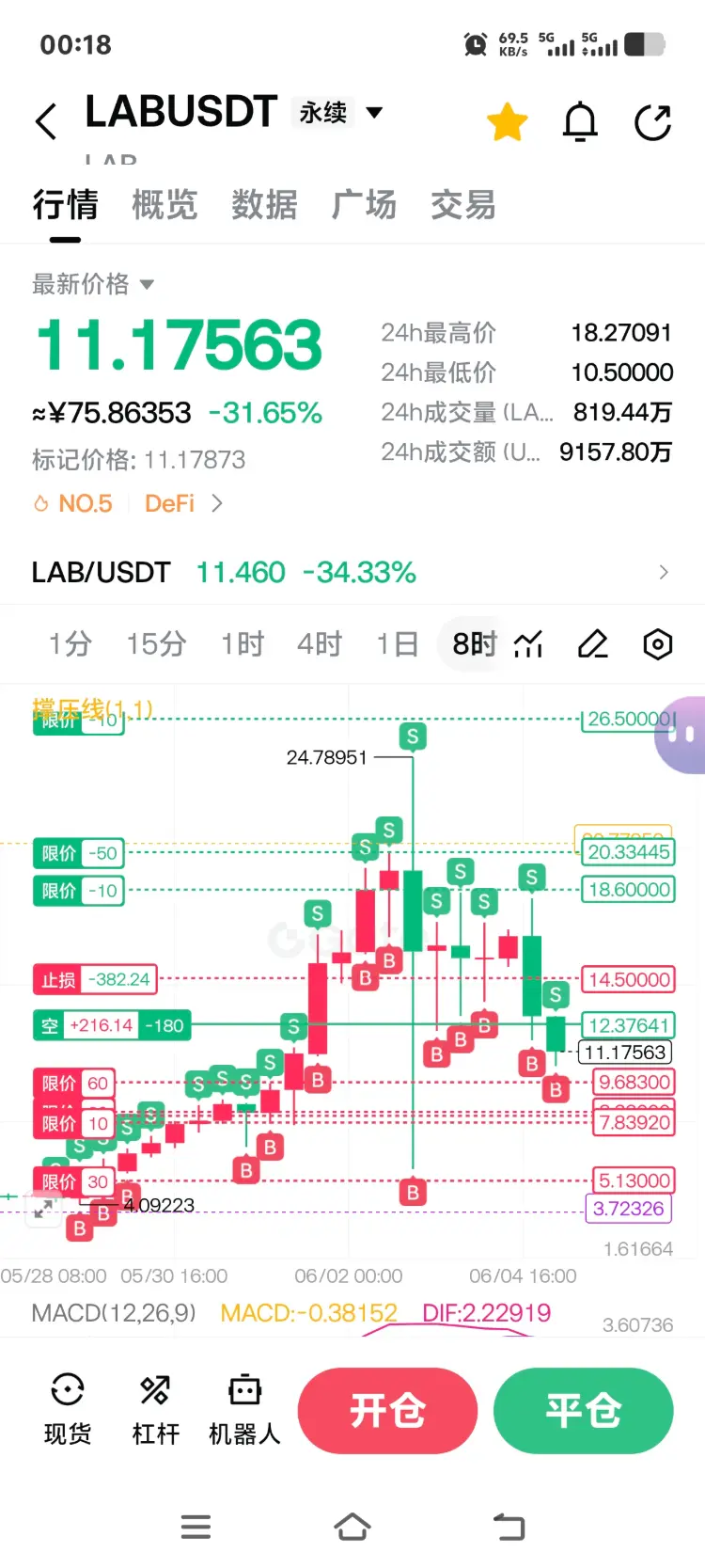Screen dimensions: 705x1568
Task: Open the price alert bell
Action: tap(580, 122)
